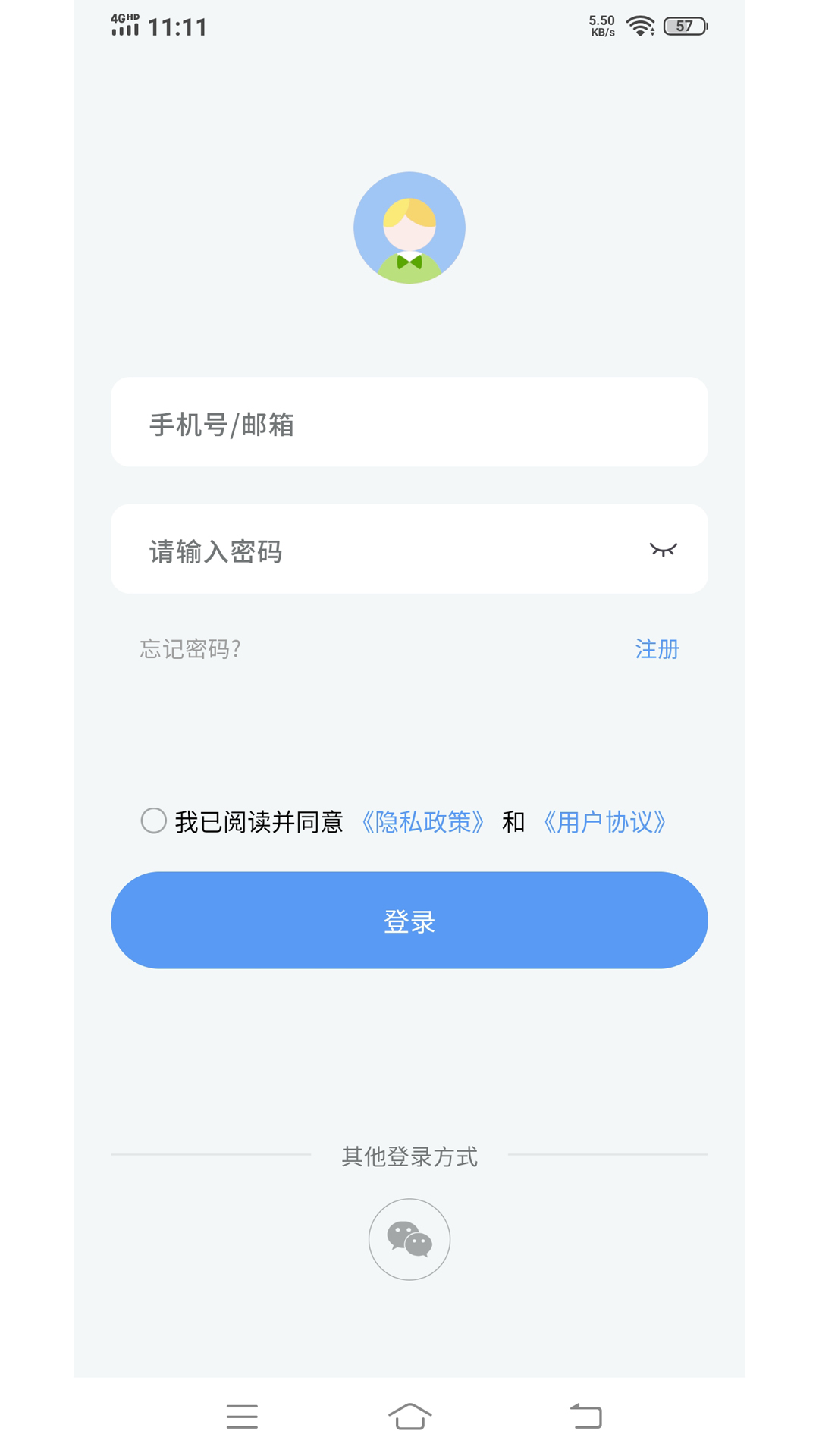Screen dimensions: 819x1456
Task: Open WeChat login option
Action: pyautogui.click(x=409, y=1239)
